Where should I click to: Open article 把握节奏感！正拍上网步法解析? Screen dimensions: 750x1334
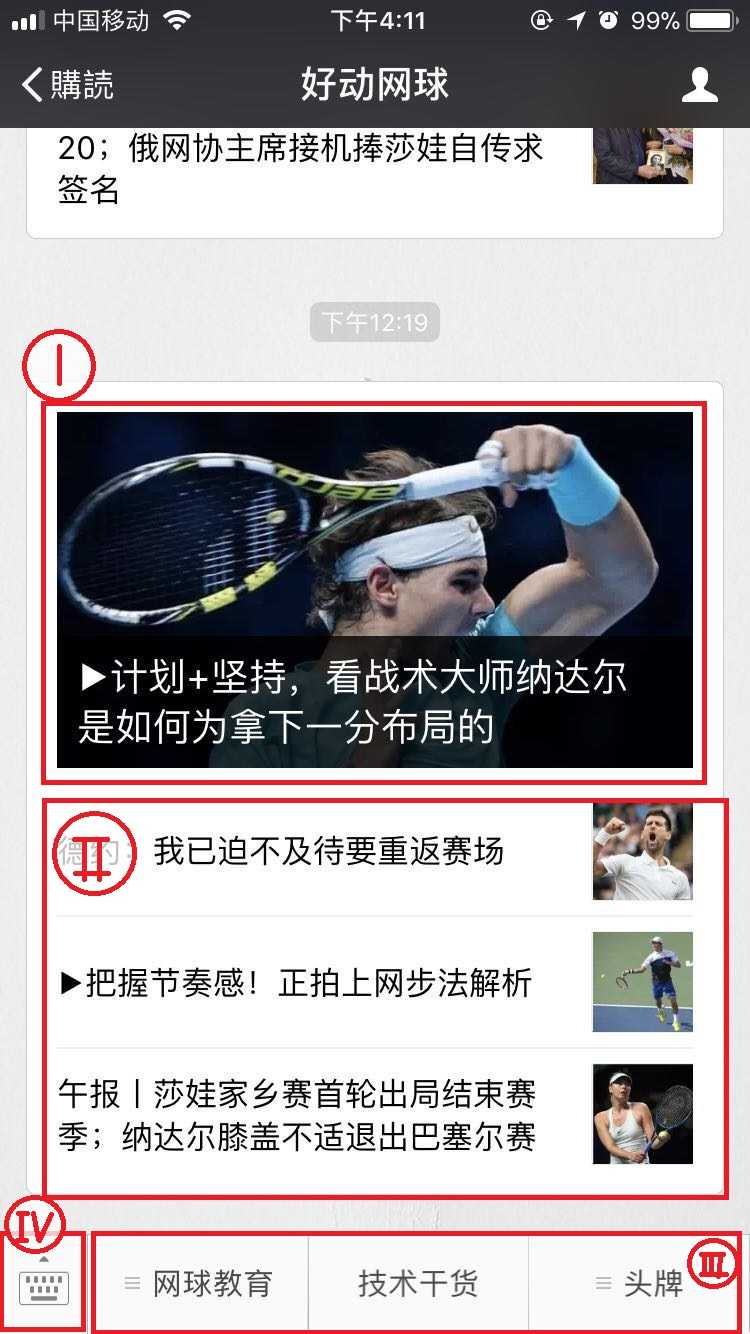(x=310, y=983)
